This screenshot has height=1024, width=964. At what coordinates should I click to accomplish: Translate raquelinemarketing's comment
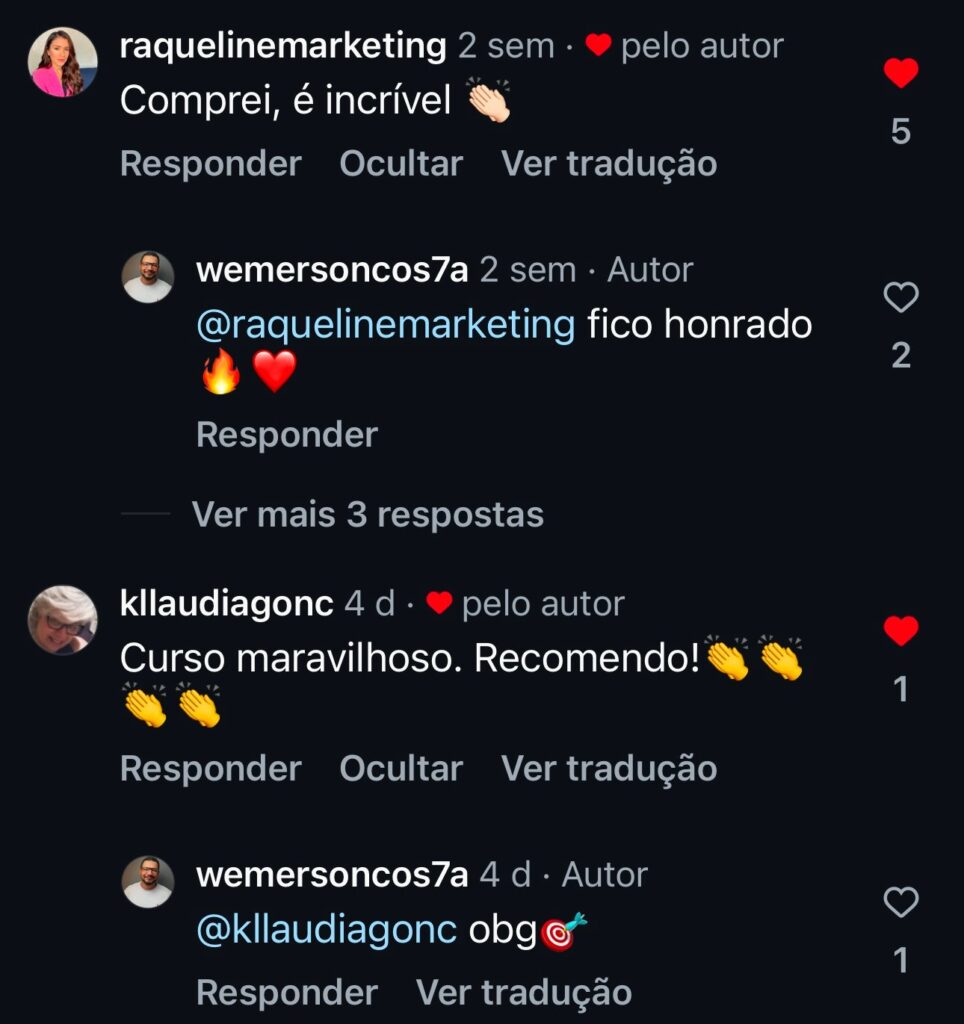[608, 164]
